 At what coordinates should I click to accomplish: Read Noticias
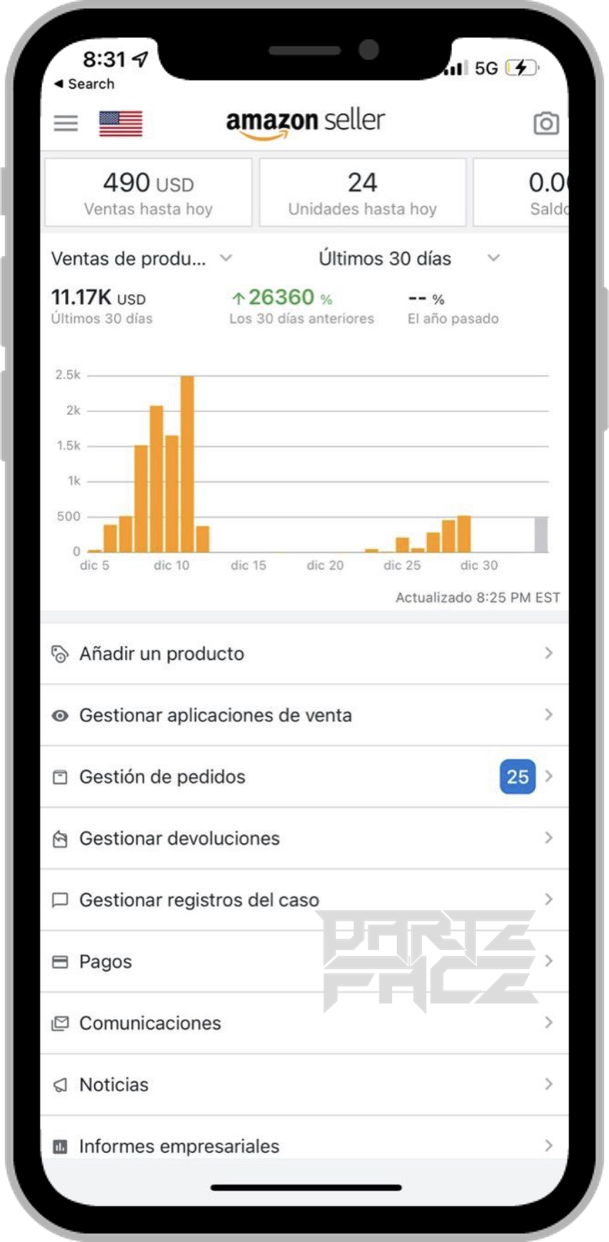point(304,1084)
